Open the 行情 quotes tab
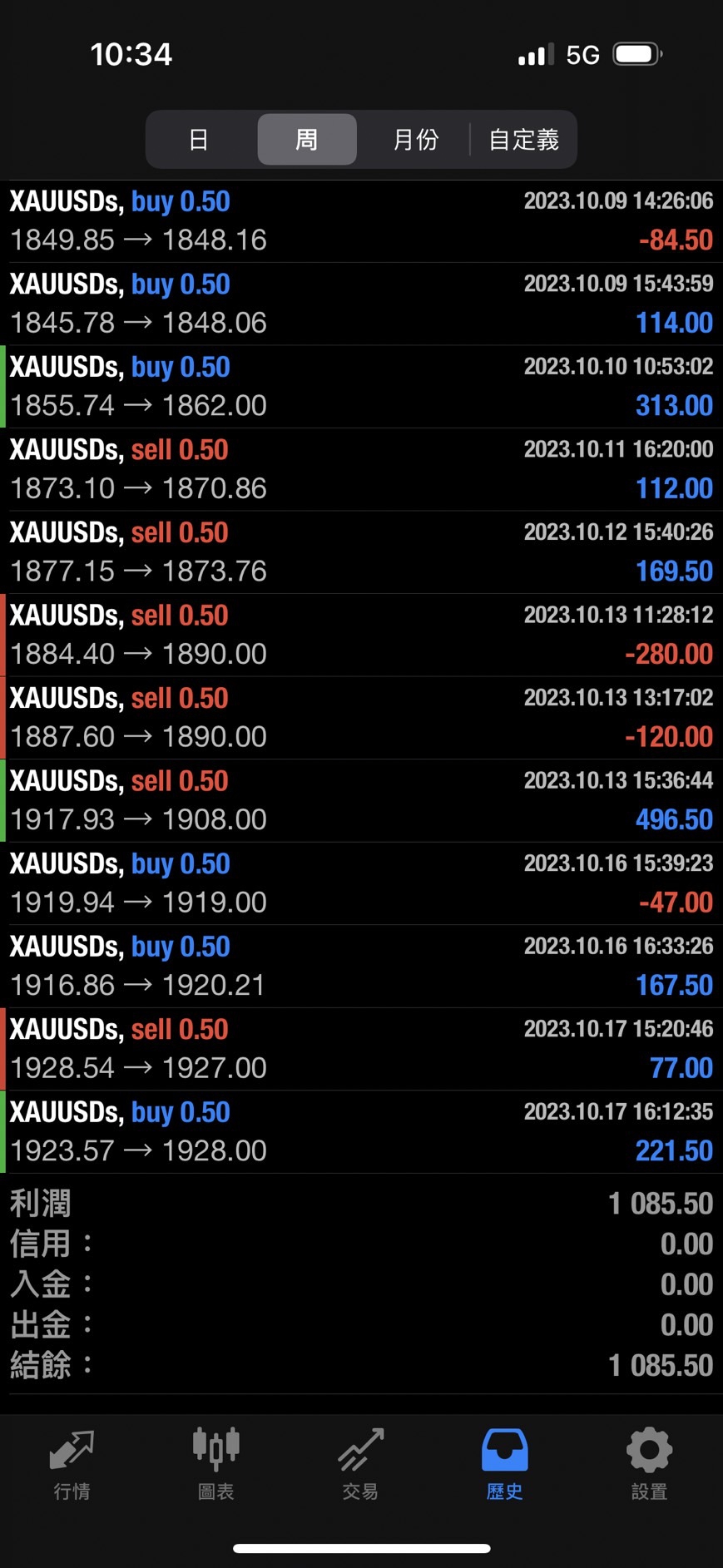723x1568 pixels. click(x=72, y=1465)
